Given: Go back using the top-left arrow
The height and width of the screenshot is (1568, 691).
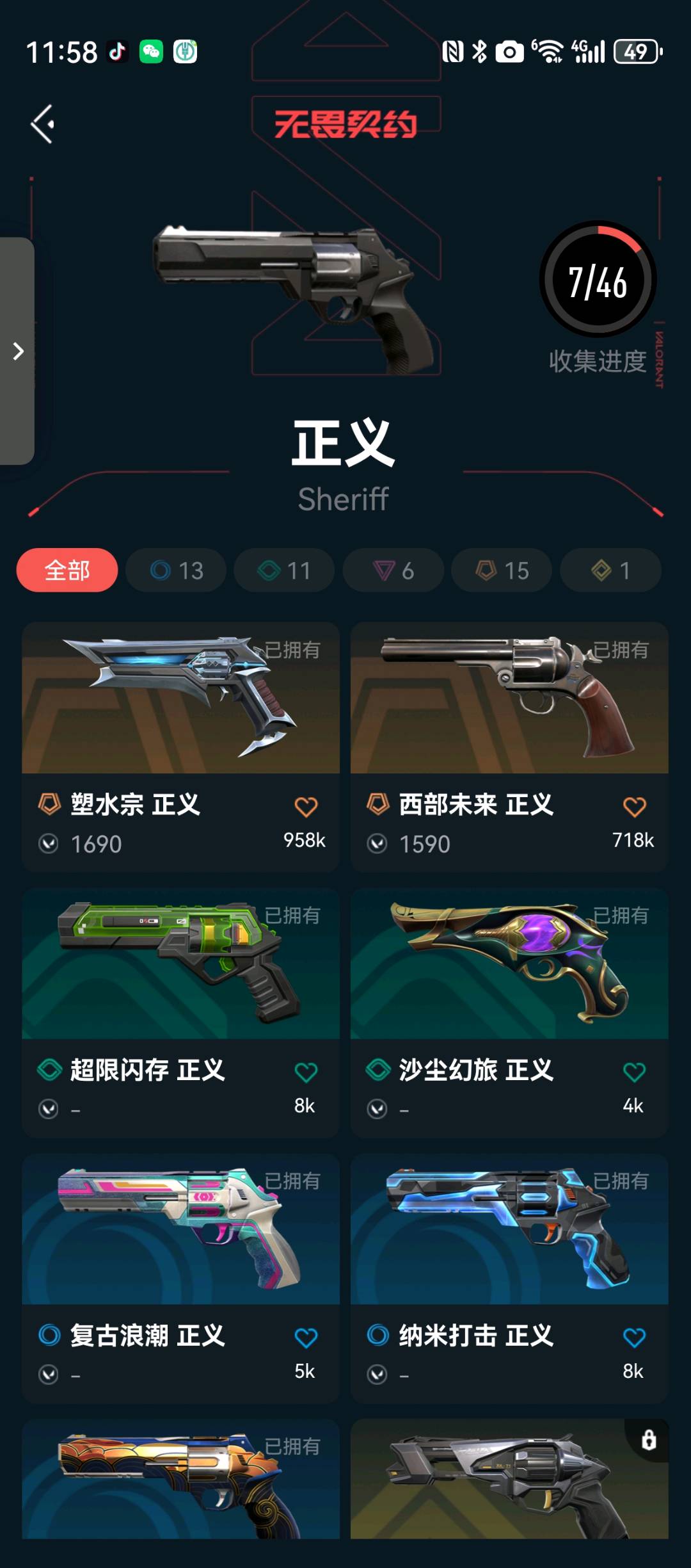Looking at the screenshot, I should [43, 124].
